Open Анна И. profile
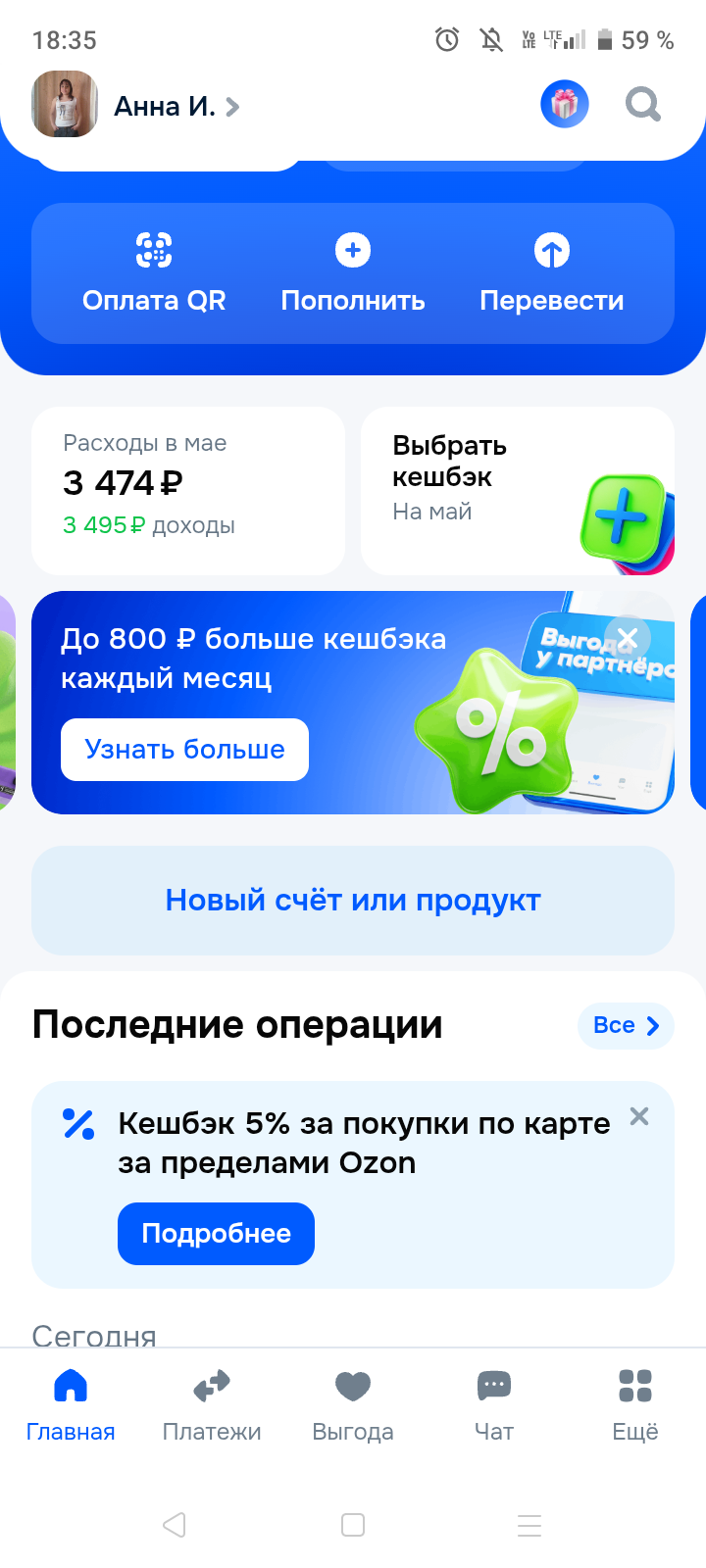The height and width of the screenshot is (1568, 706). click(136, 104)
